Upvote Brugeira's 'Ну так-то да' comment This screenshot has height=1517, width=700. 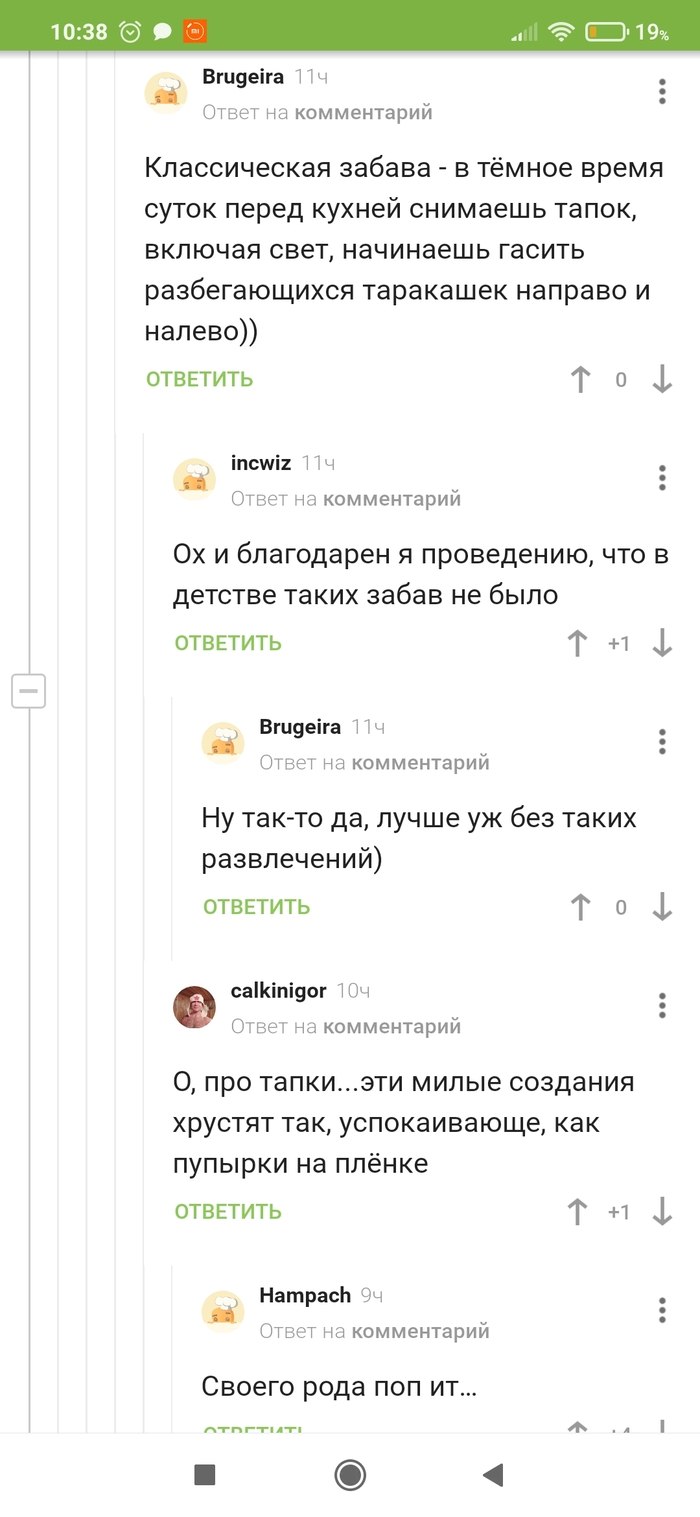point(580,907)
